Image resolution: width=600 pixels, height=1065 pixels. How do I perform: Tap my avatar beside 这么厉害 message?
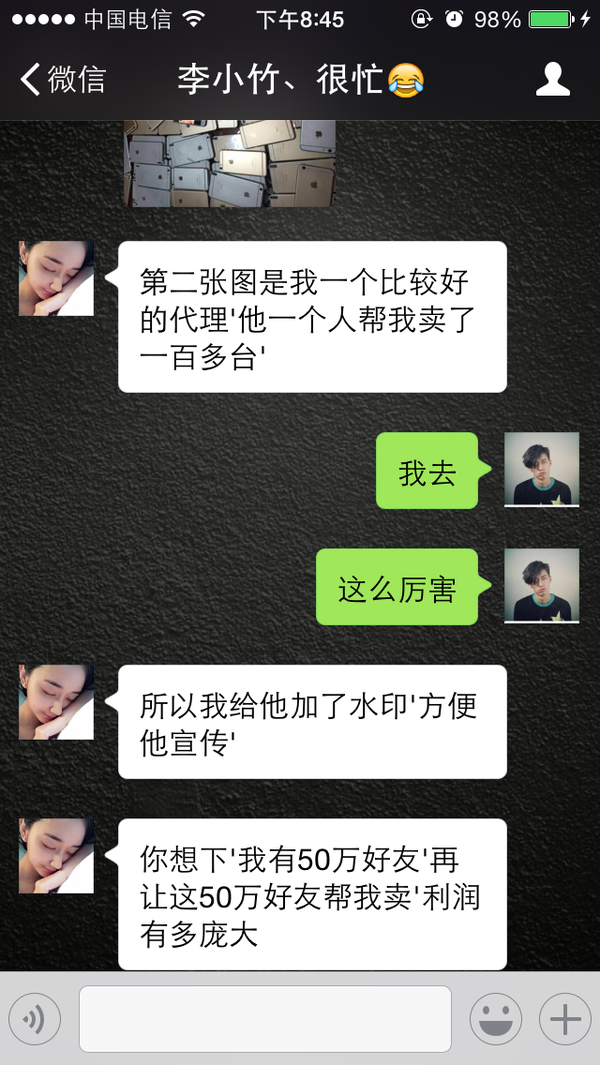[x=541, y=586]
